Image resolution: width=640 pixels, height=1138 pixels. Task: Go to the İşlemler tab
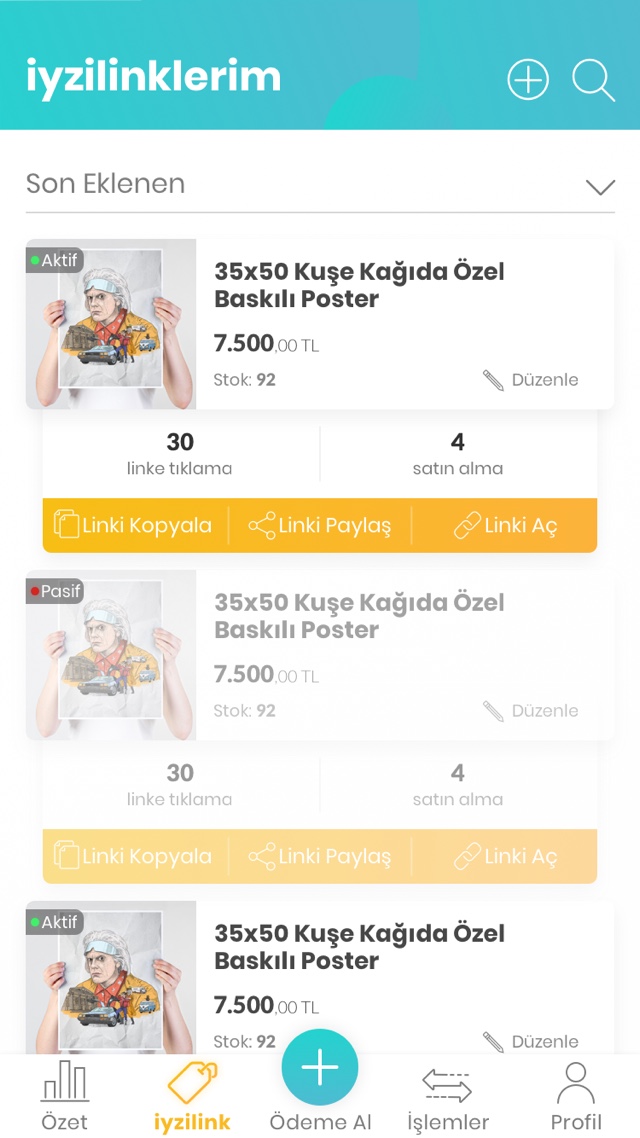[x=447, y=1096]
